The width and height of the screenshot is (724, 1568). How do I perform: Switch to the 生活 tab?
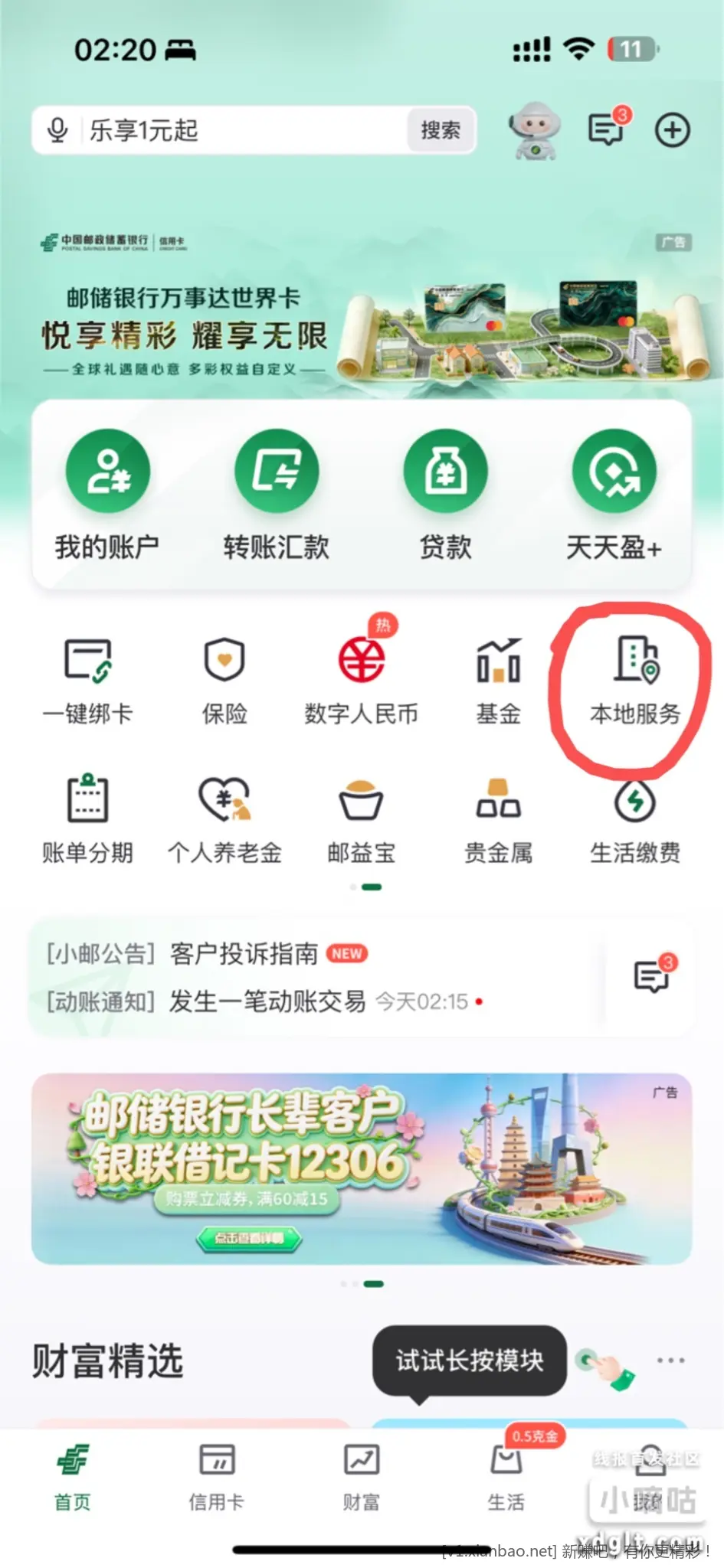point(506,1476)
